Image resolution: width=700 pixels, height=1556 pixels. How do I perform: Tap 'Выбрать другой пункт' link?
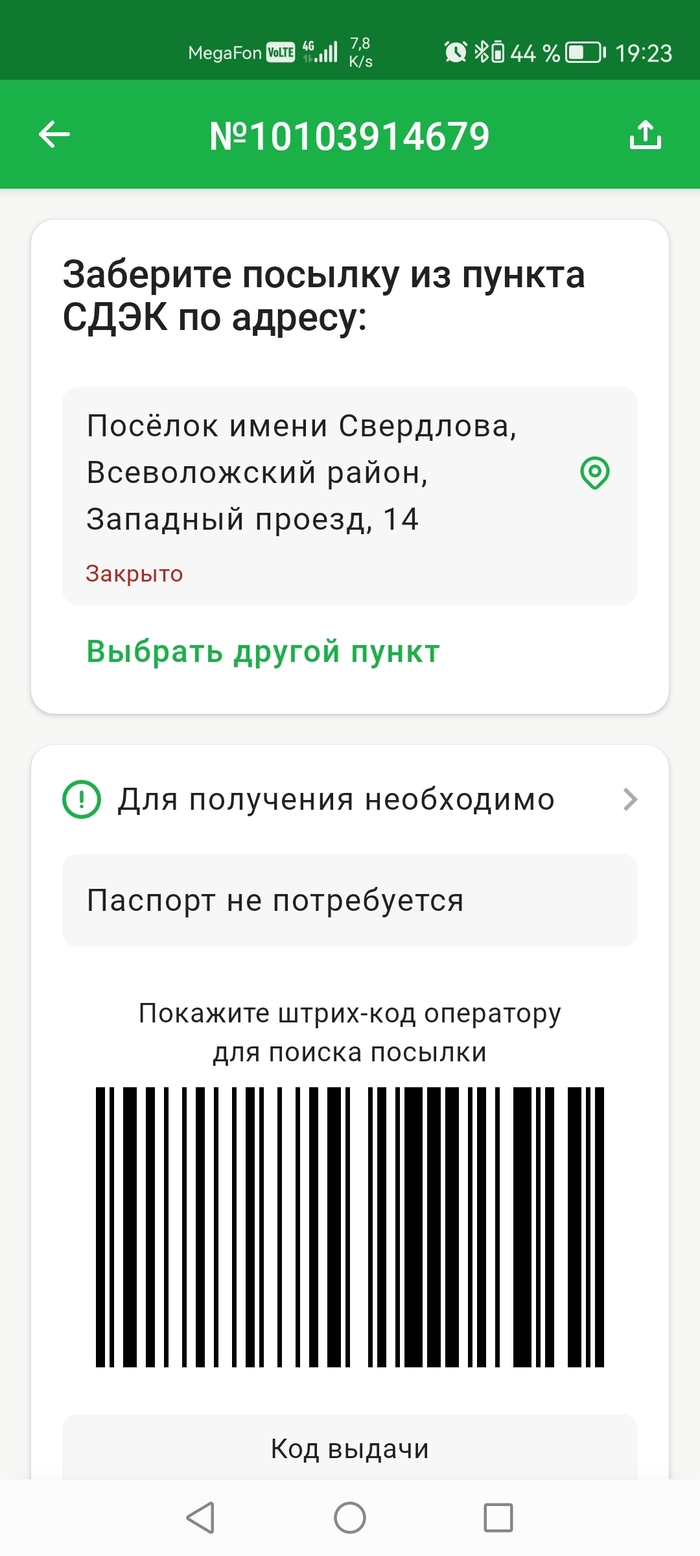263,652
